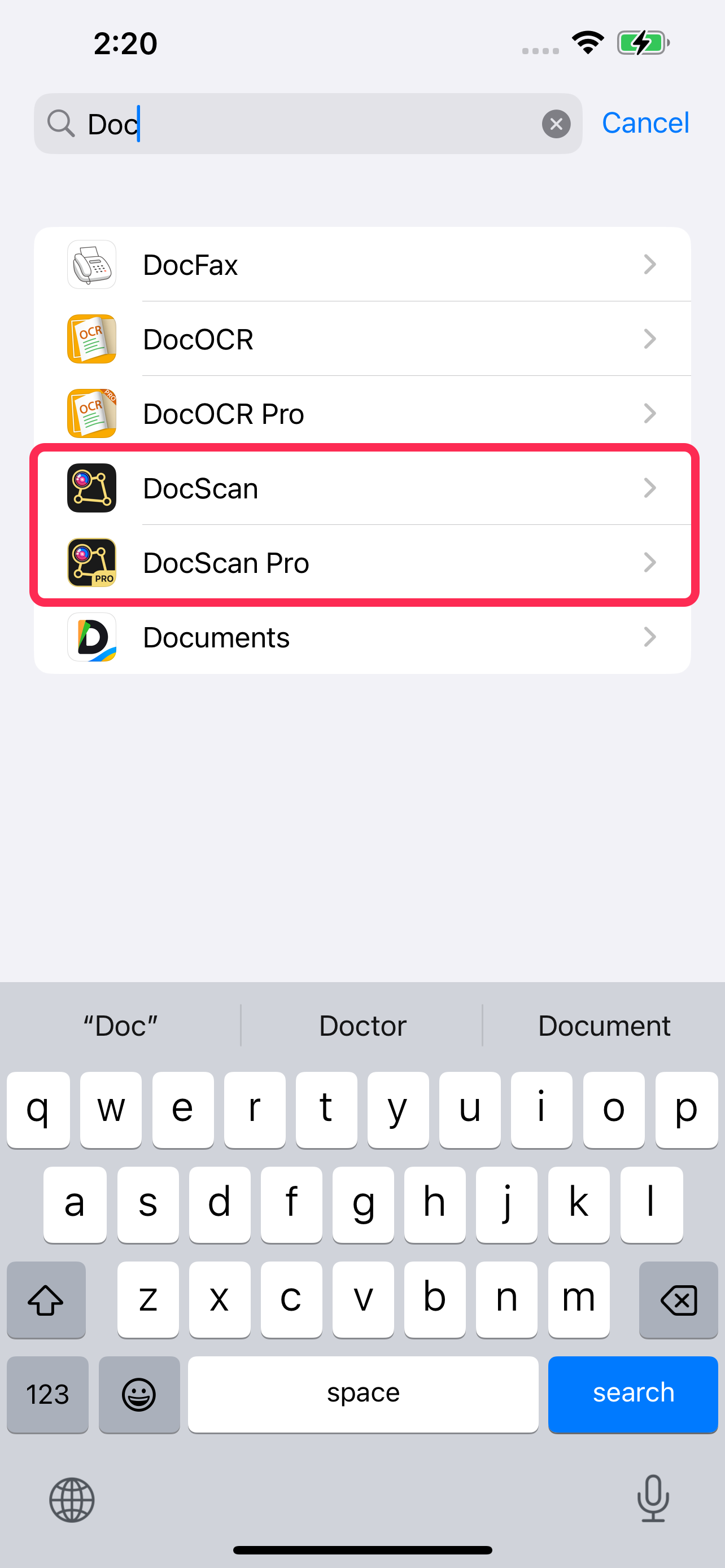The height and width of the screenshot is (1568, 725).
Task: Focus the Doc search field
Action: [304, 124]
